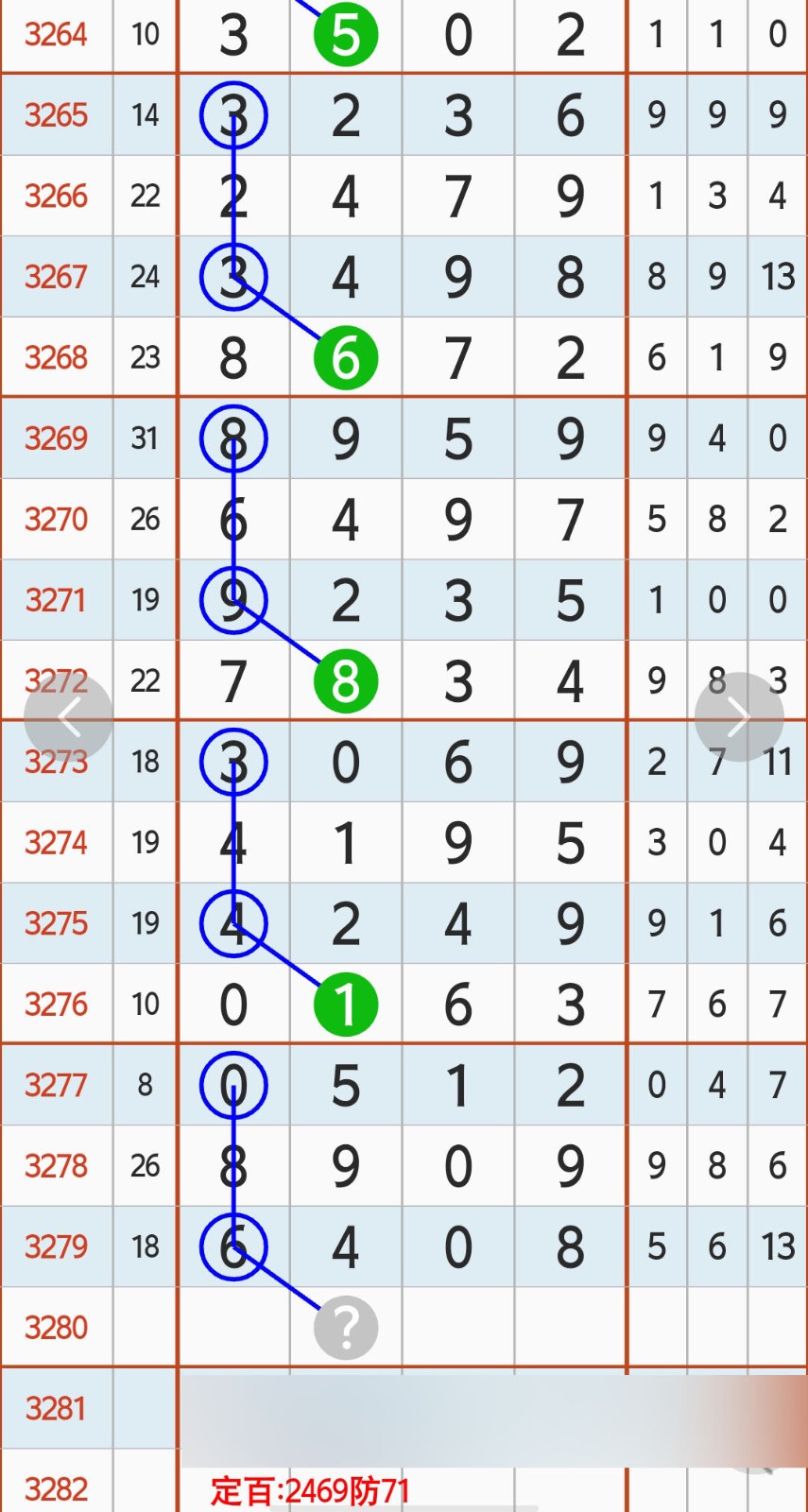Click the blue circled 0 in row 3277

click(x=233, y=1085)
